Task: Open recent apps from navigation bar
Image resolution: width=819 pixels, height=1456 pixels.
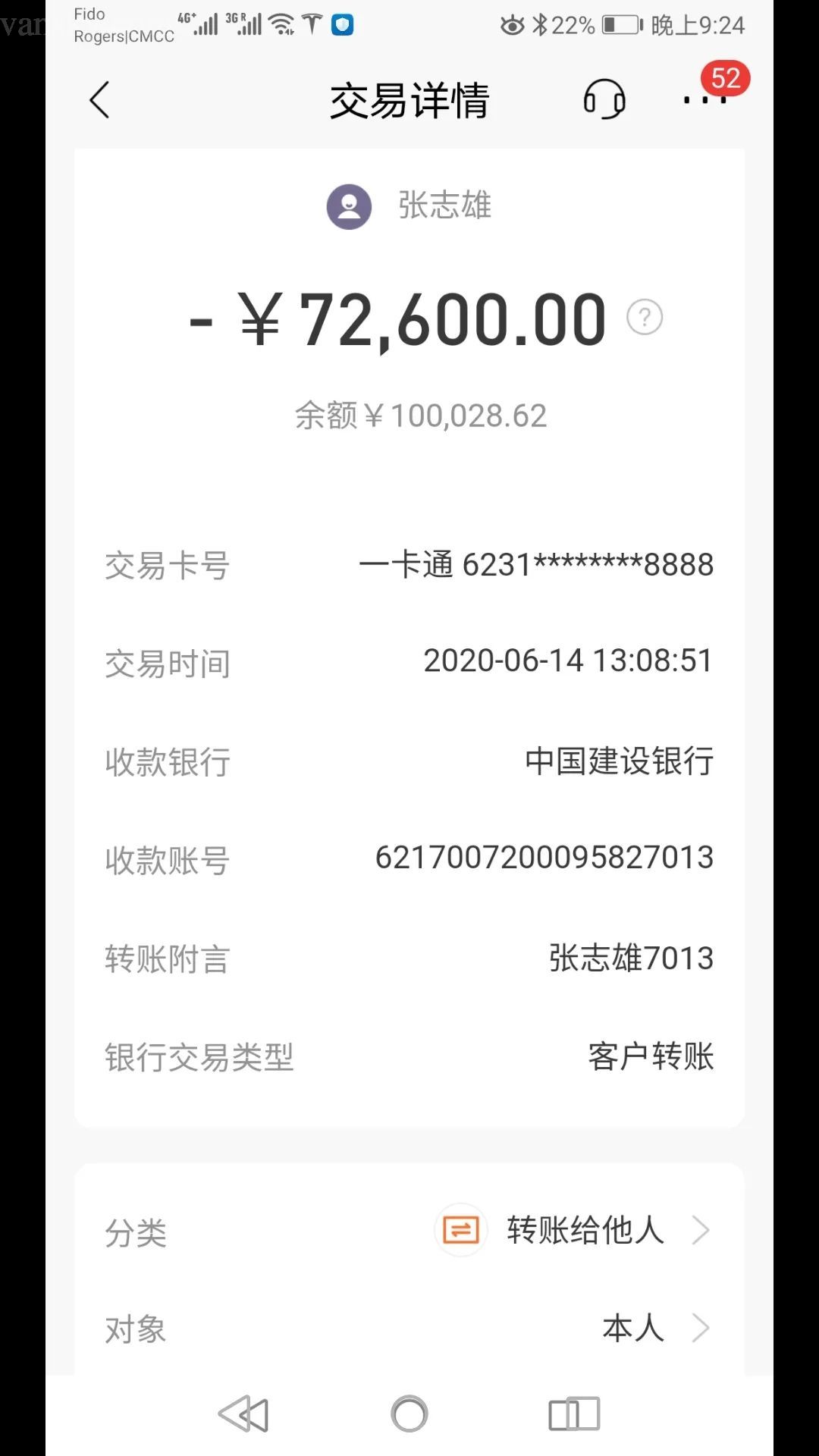Action: 574,1414
